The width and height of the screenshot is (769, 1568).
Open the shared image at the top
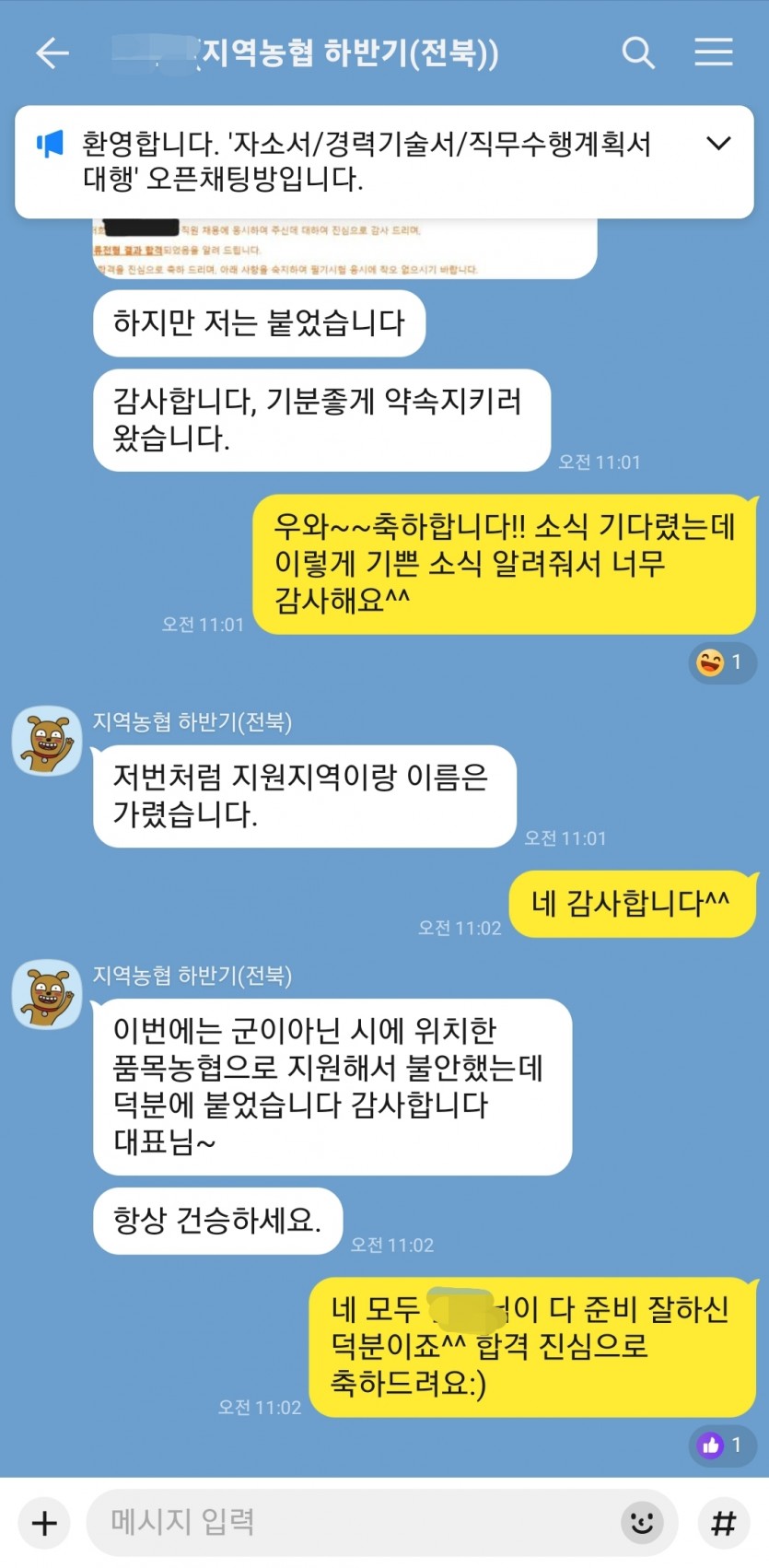(x=345, y=249)
